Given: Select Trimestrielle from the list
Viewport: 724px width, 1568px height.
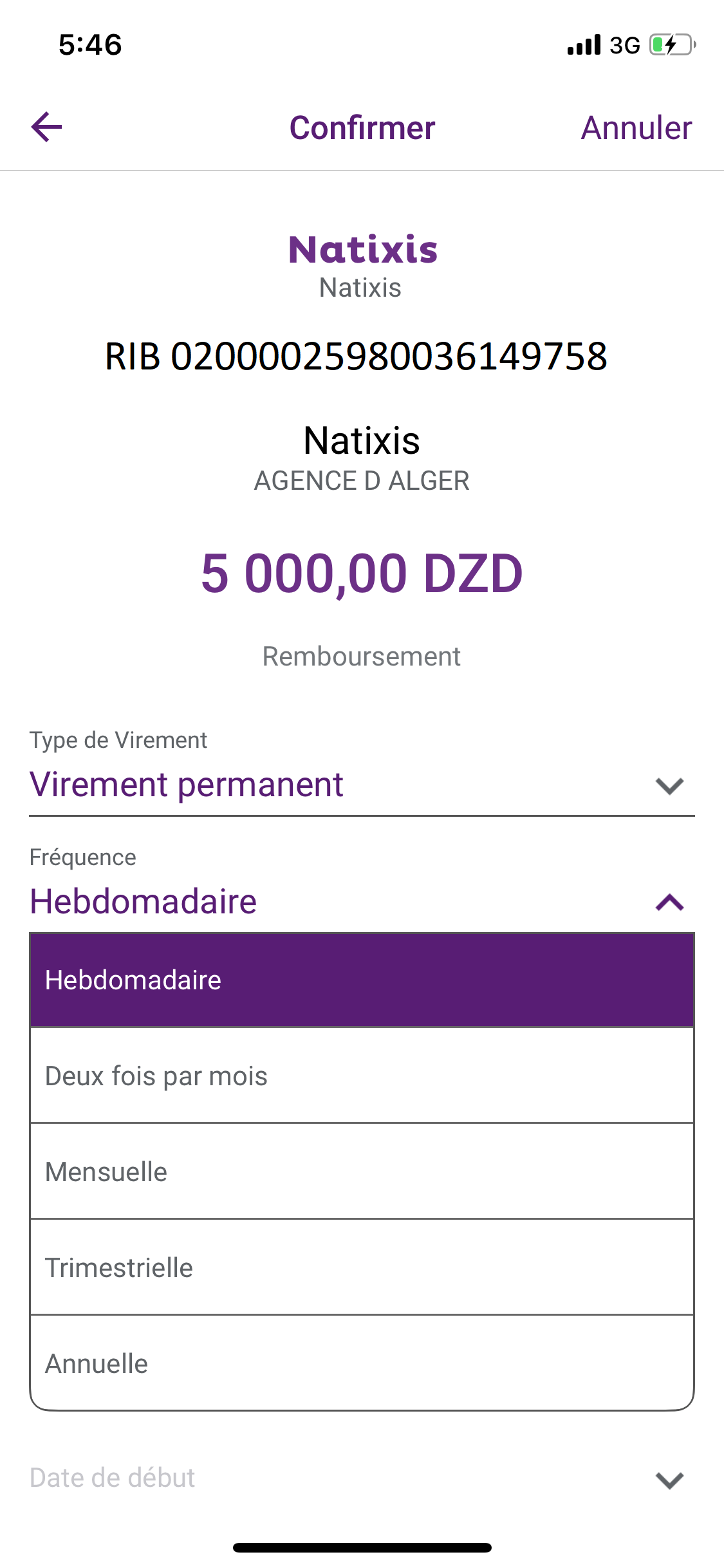Looking at the screenshot, I should (361, 1267).
